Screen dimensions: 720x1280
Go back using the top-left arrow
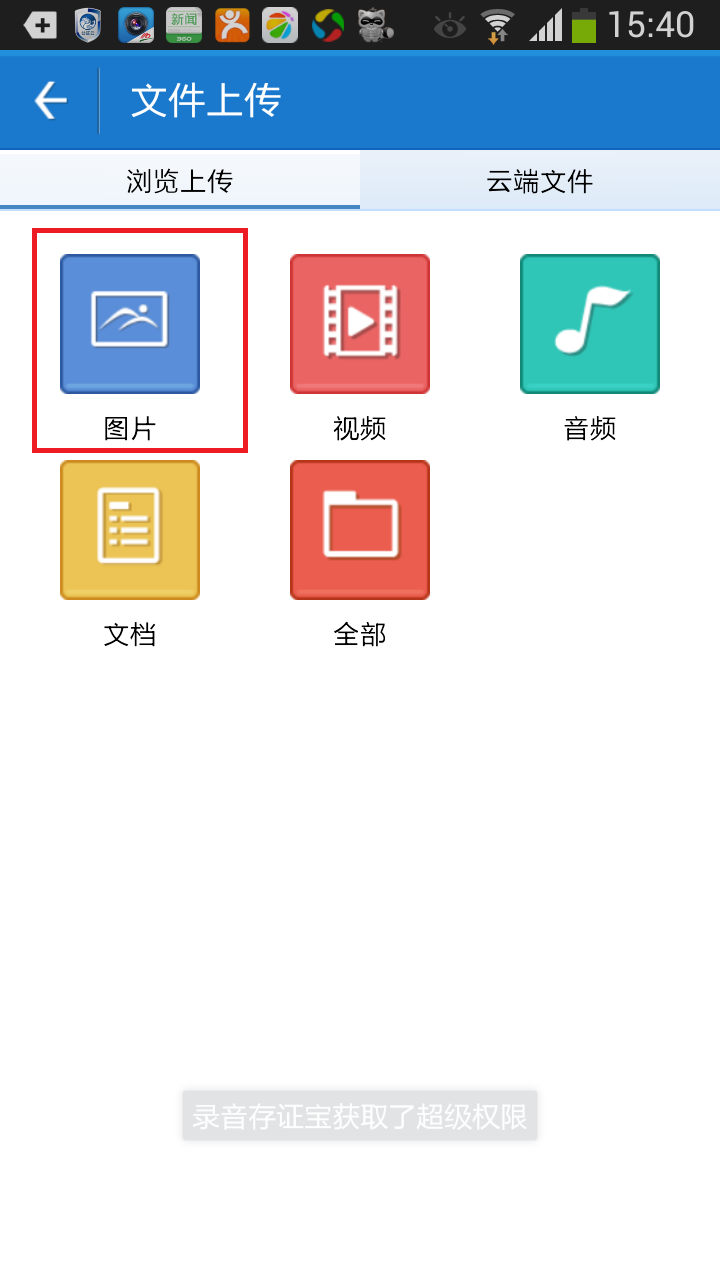(x=50, y=100)
